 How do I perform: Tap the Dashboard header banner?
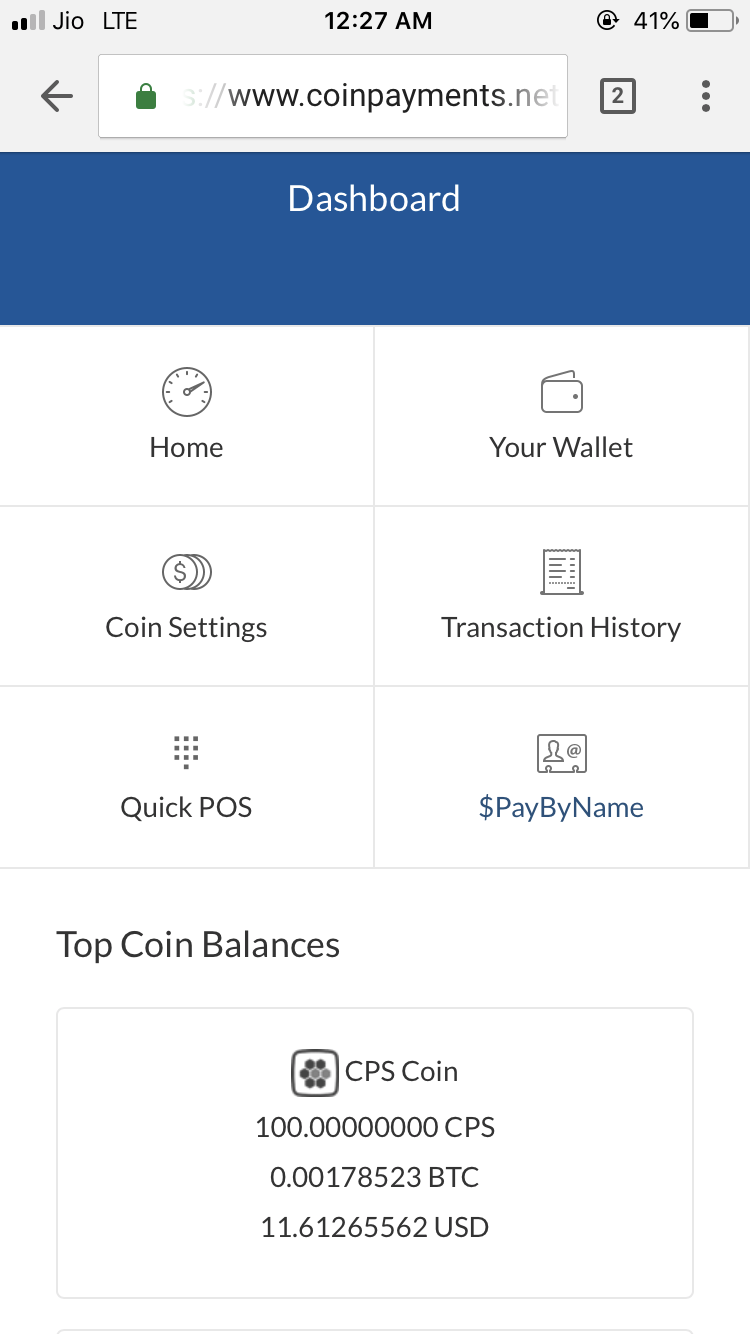tap(375, 198)
